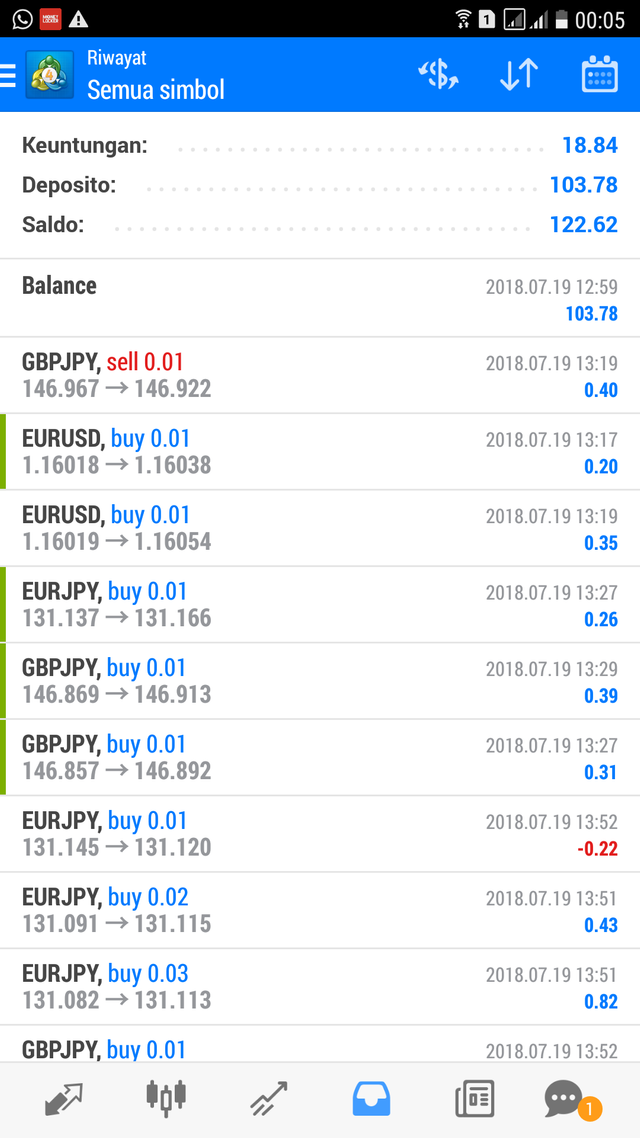Open the sort order options

518,75
